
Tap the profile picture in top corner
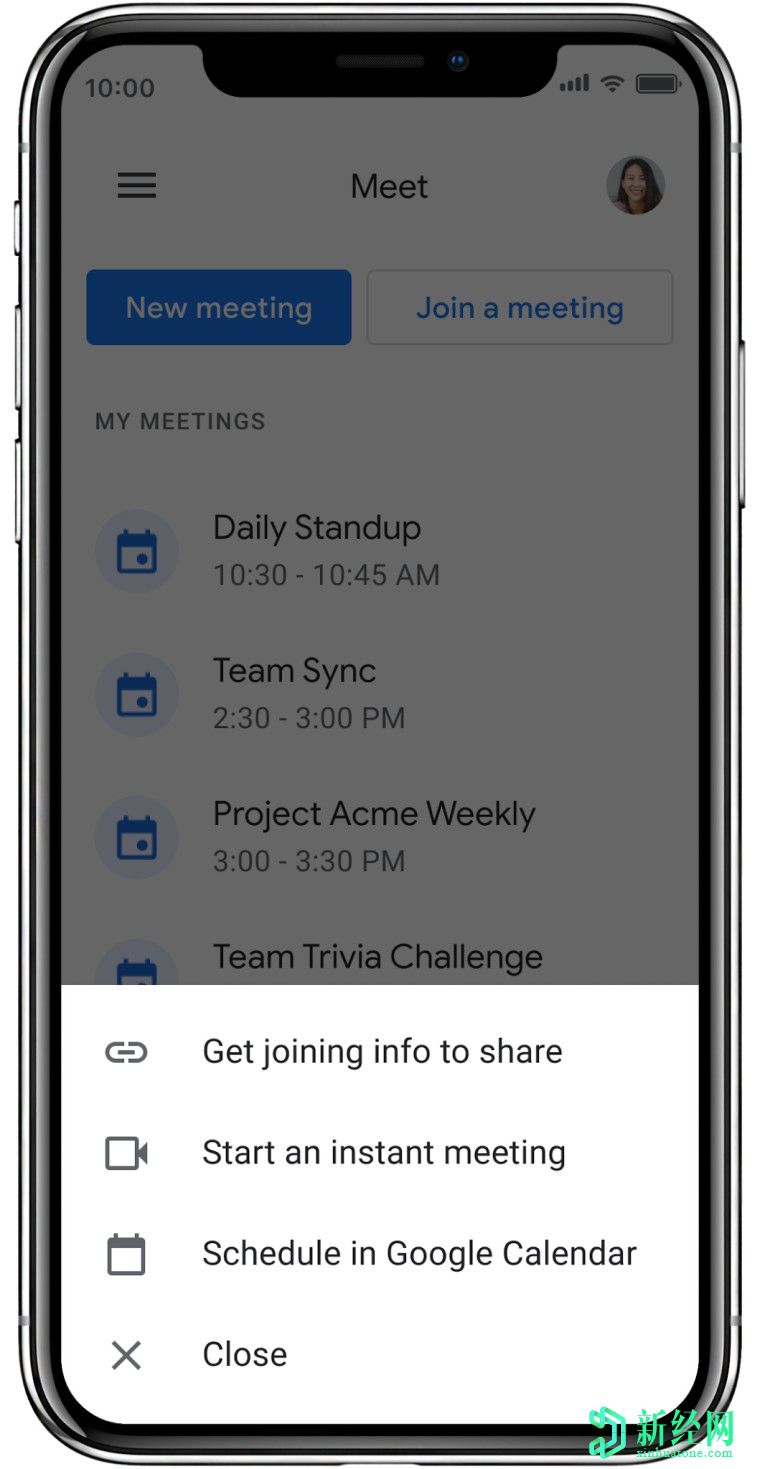pyautogui.click(x=636, y=185)
